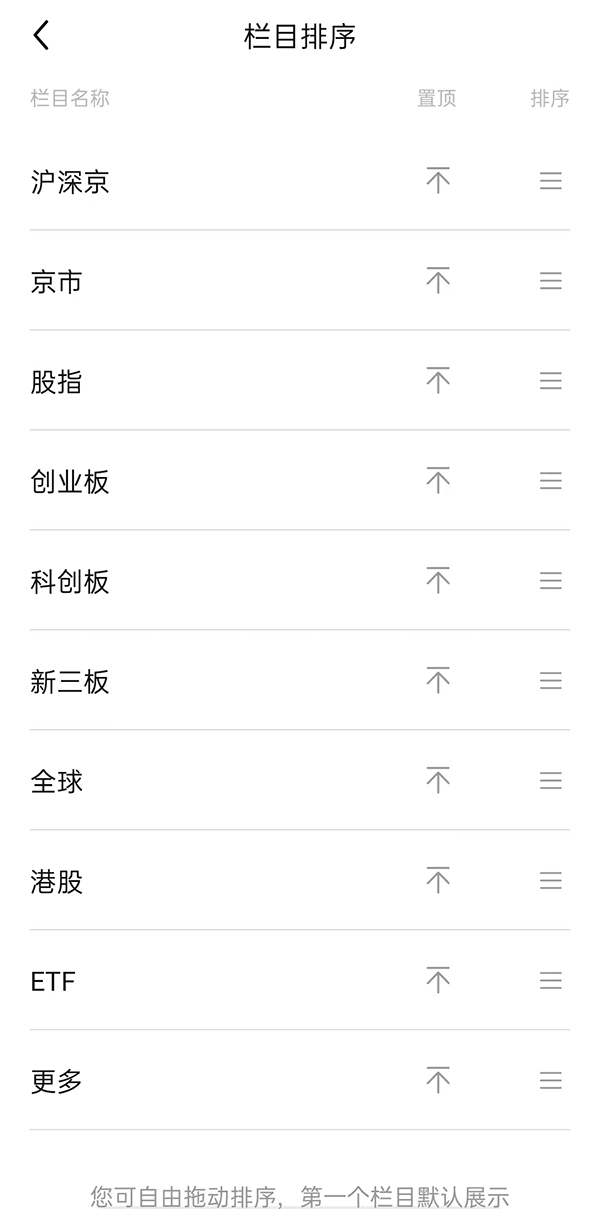600x1209 pixels.
Task: Pin 科创板 to the top
Action: pos(438,580)
